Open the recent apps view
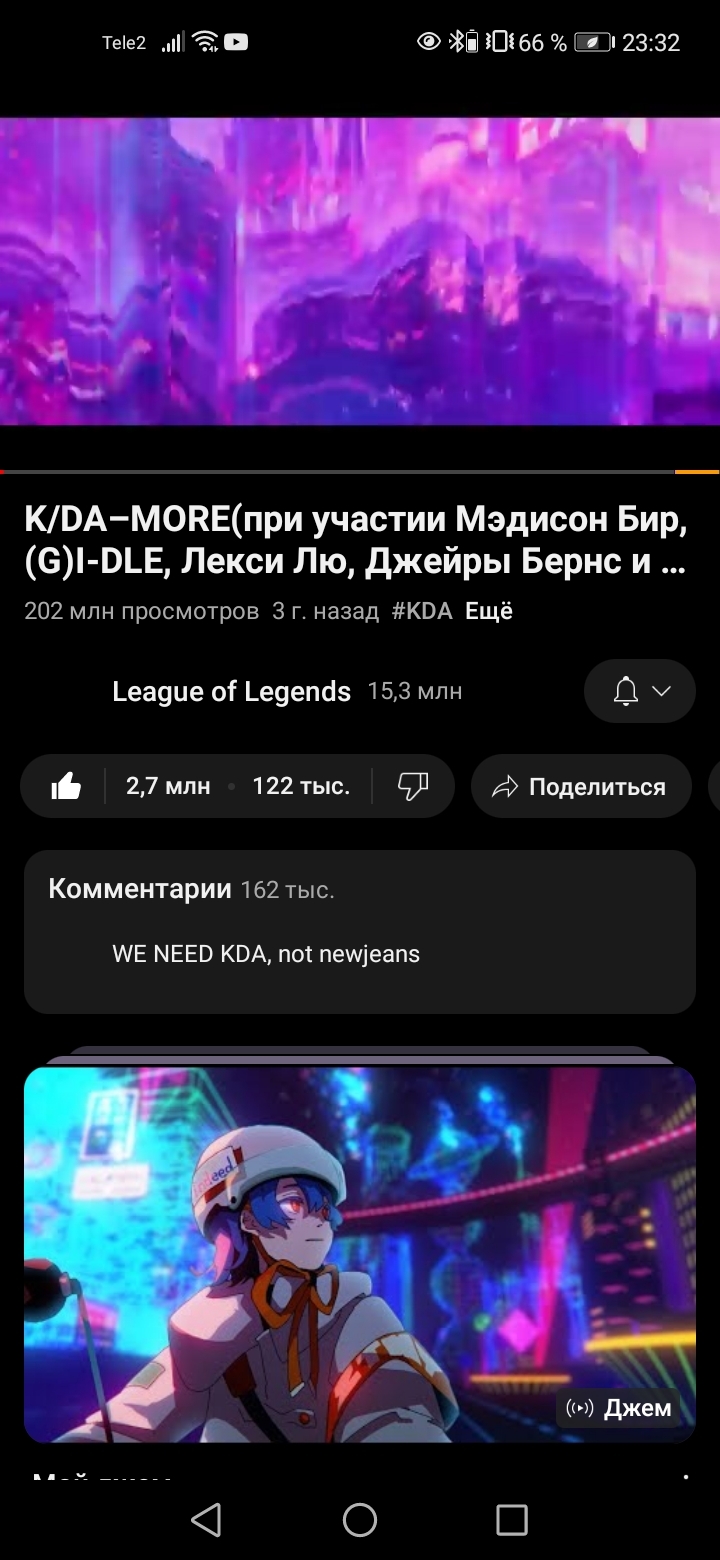 pyautogui.click(x=511, y=1520)
